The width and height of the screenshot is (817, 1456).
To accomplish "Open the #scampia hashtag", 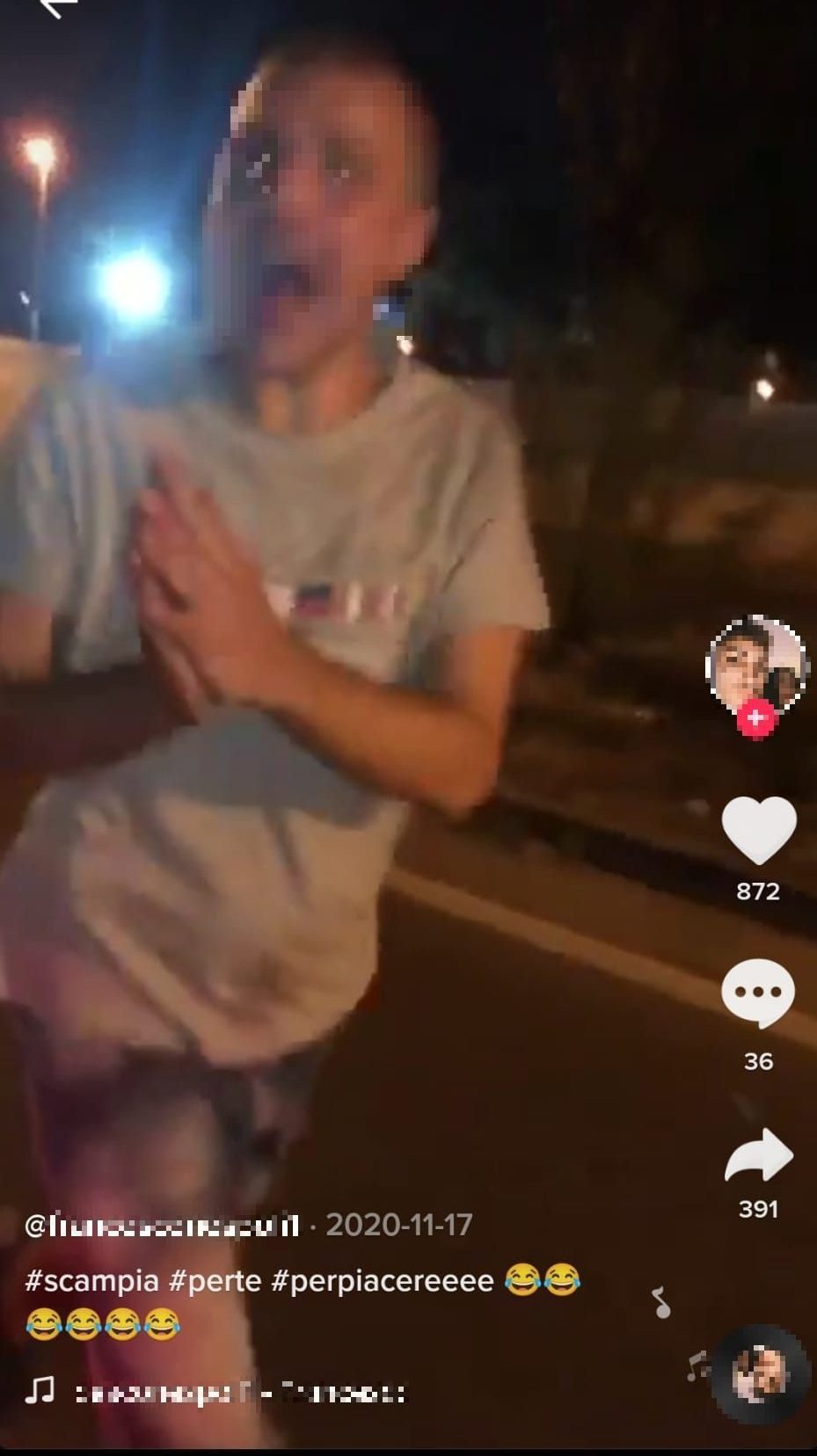I will (91, 1280).
